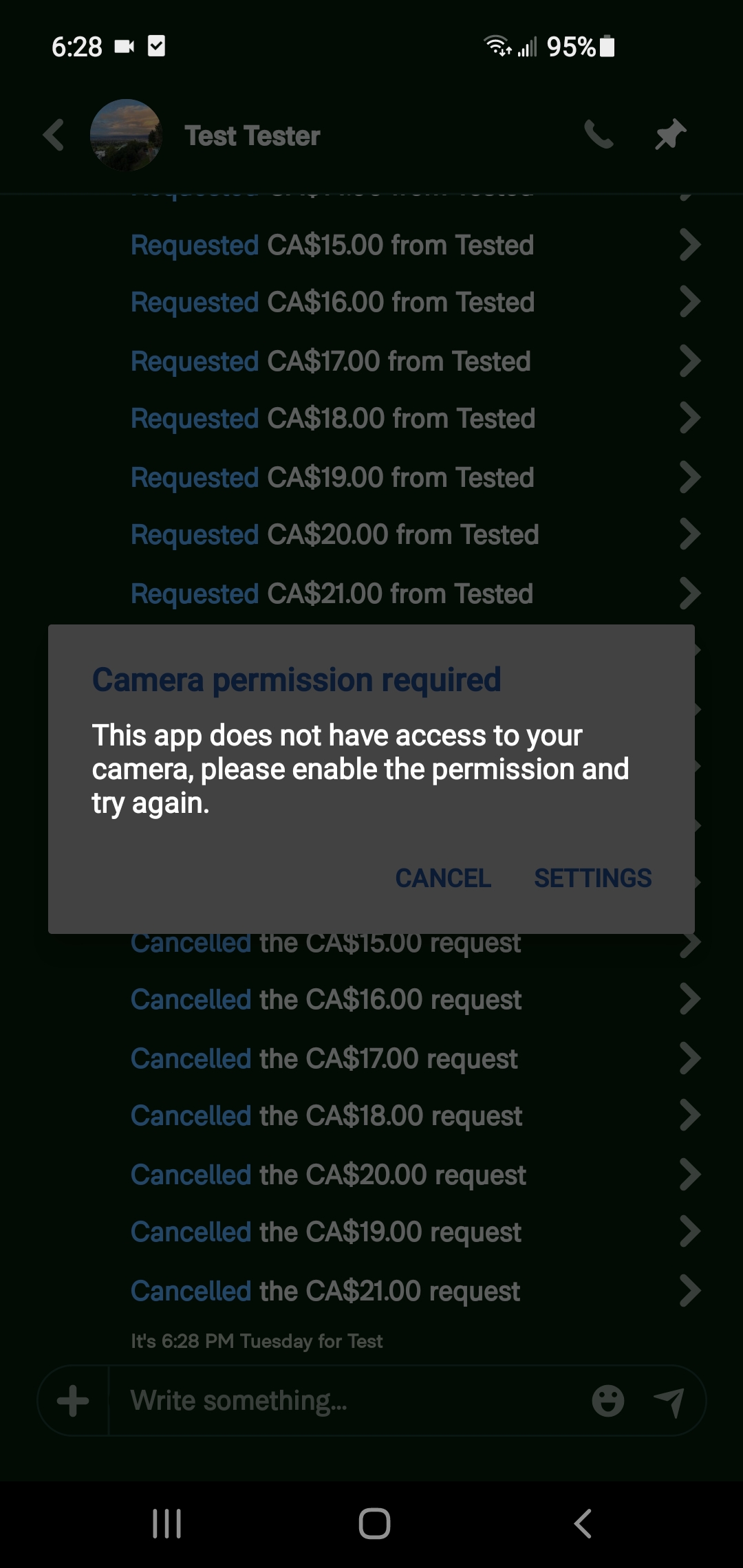The height and width of the screenshot is (1568, 743).
Task: Tap the back arrow in the chat header
Action: (x=54, y=135)
